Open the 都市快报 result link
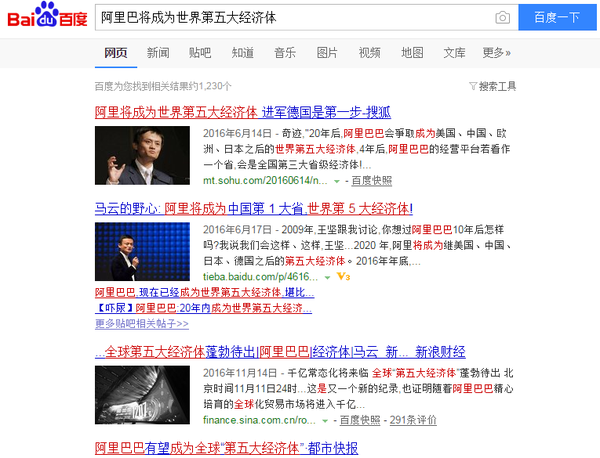 [226, 447]
